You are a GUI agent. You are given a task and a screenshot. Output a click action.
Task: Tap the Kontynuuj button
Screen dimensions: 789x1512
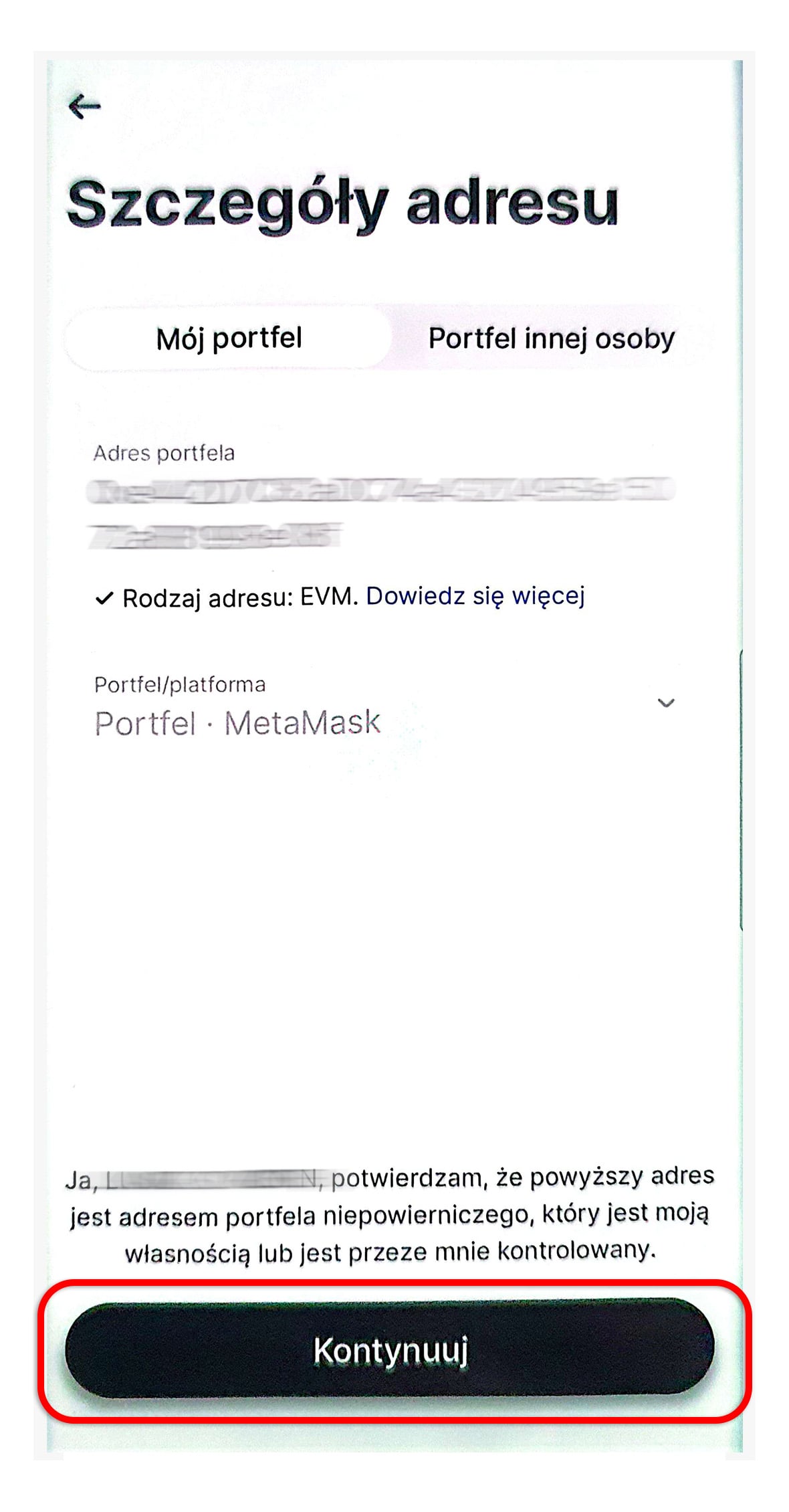click(x=390, y=1350)
